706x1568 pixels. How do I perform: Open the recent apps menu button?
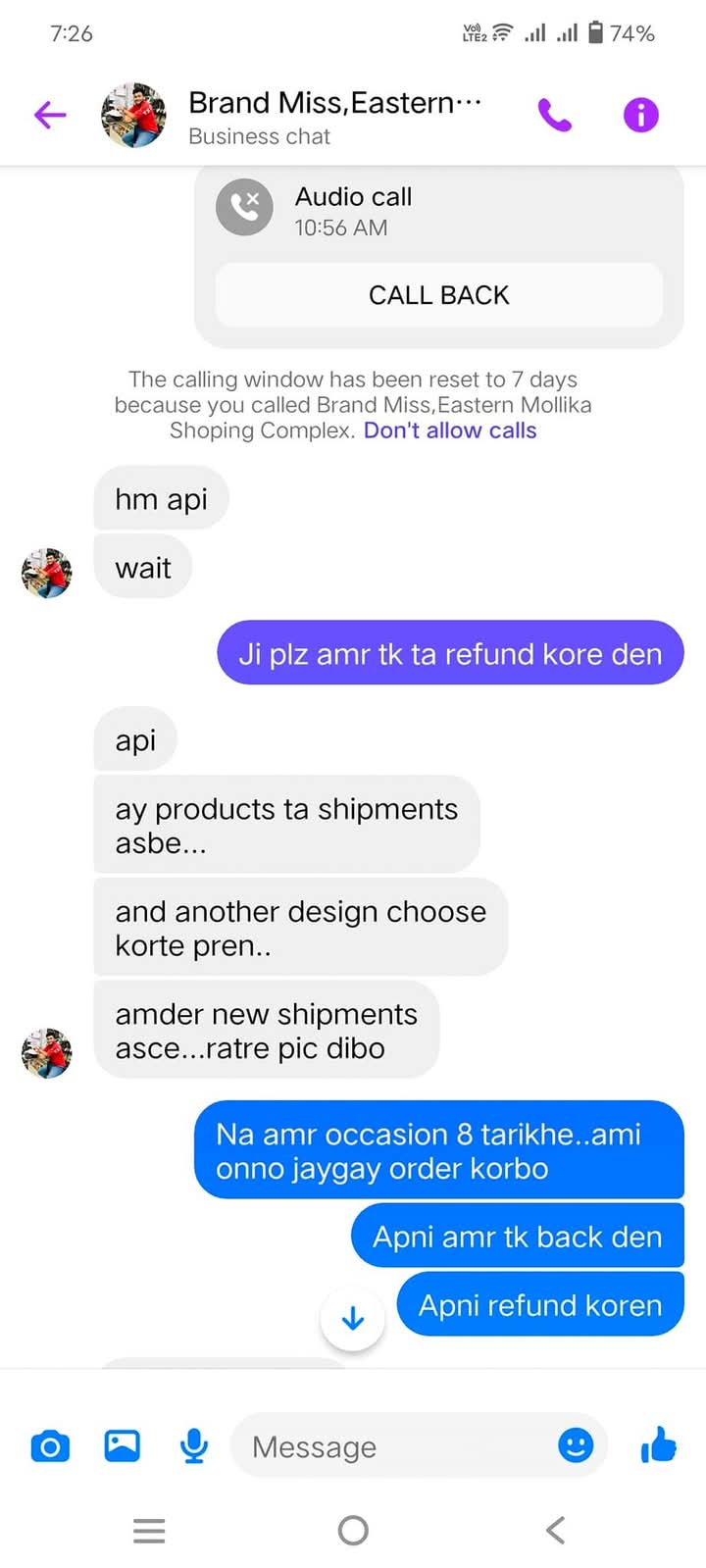[149, 1530]
